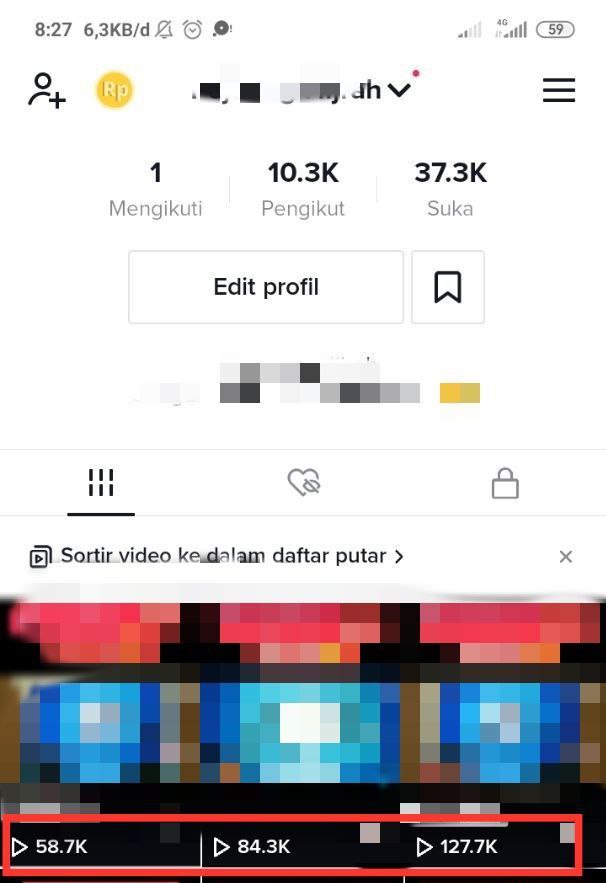This screenshot has height=883, width=606.
Task: View the 10.3K Pengikut followers list
Action: [x=303, y=189]
